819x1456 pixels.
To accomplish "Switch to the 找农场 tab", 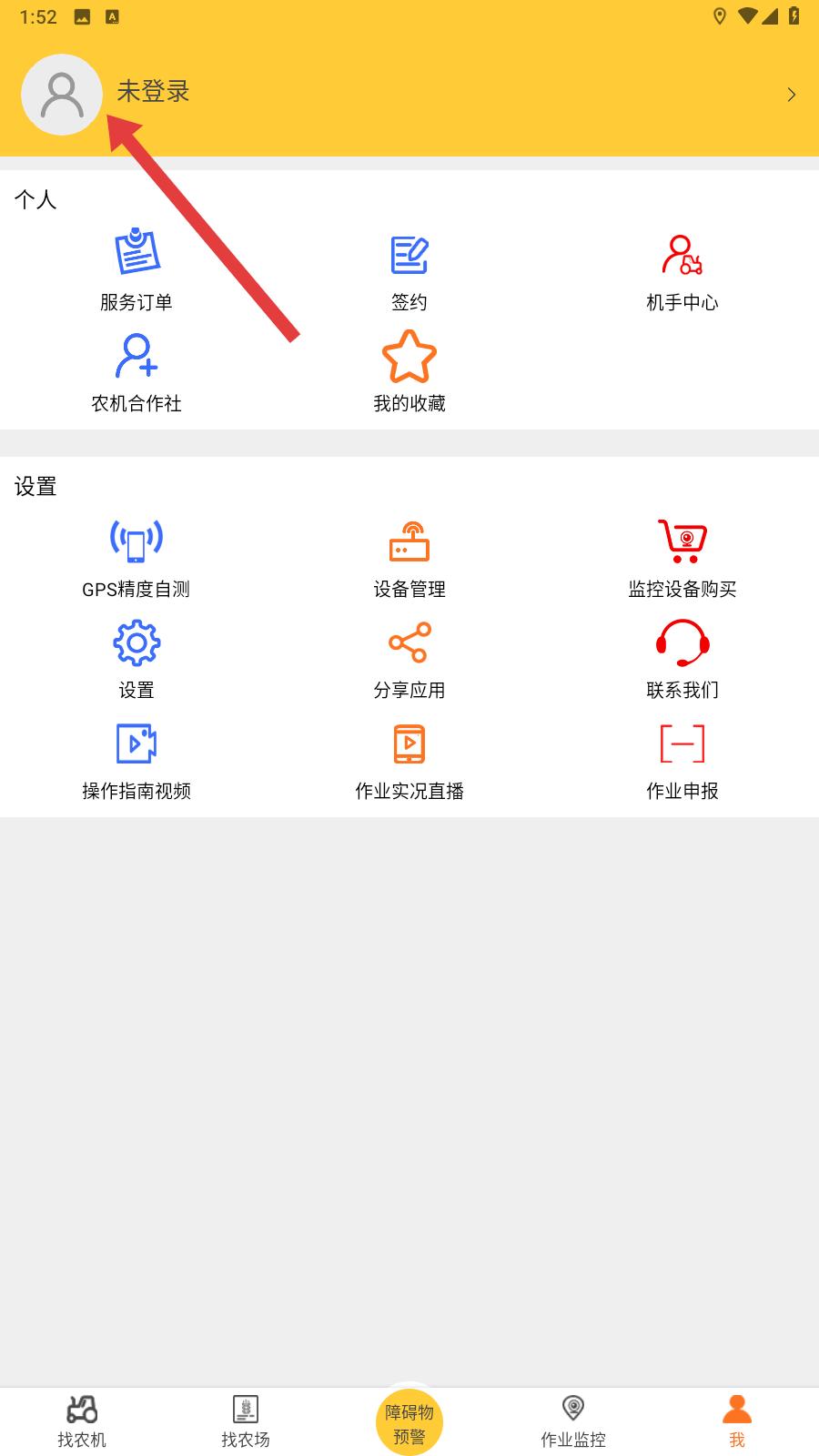I will (246, 1421).
